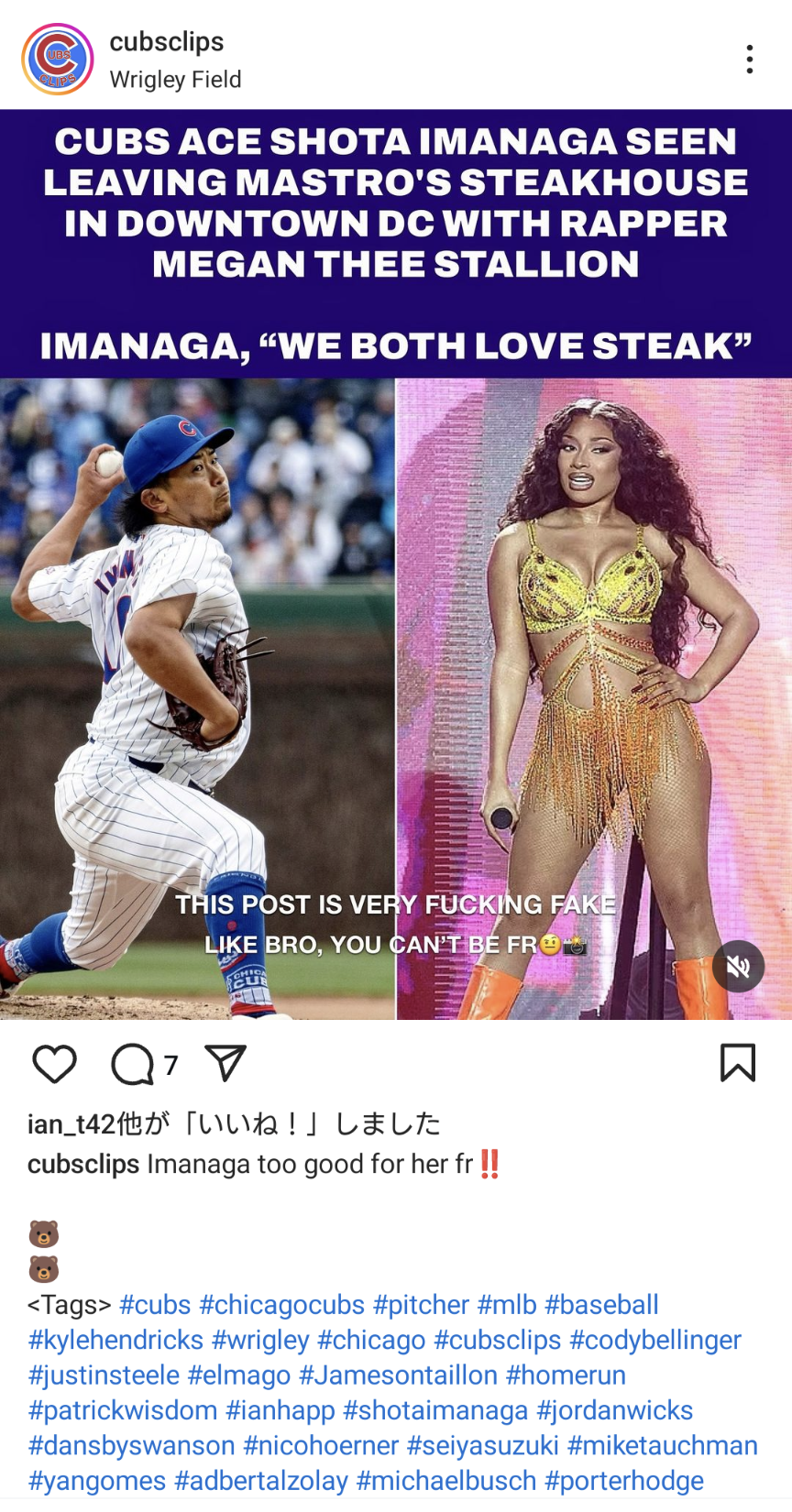Viewport: 792px width, 1512px height.
Task: Open hashtag #dansbyswanson
Action: pyautogui.click(x=131, y=1446)
